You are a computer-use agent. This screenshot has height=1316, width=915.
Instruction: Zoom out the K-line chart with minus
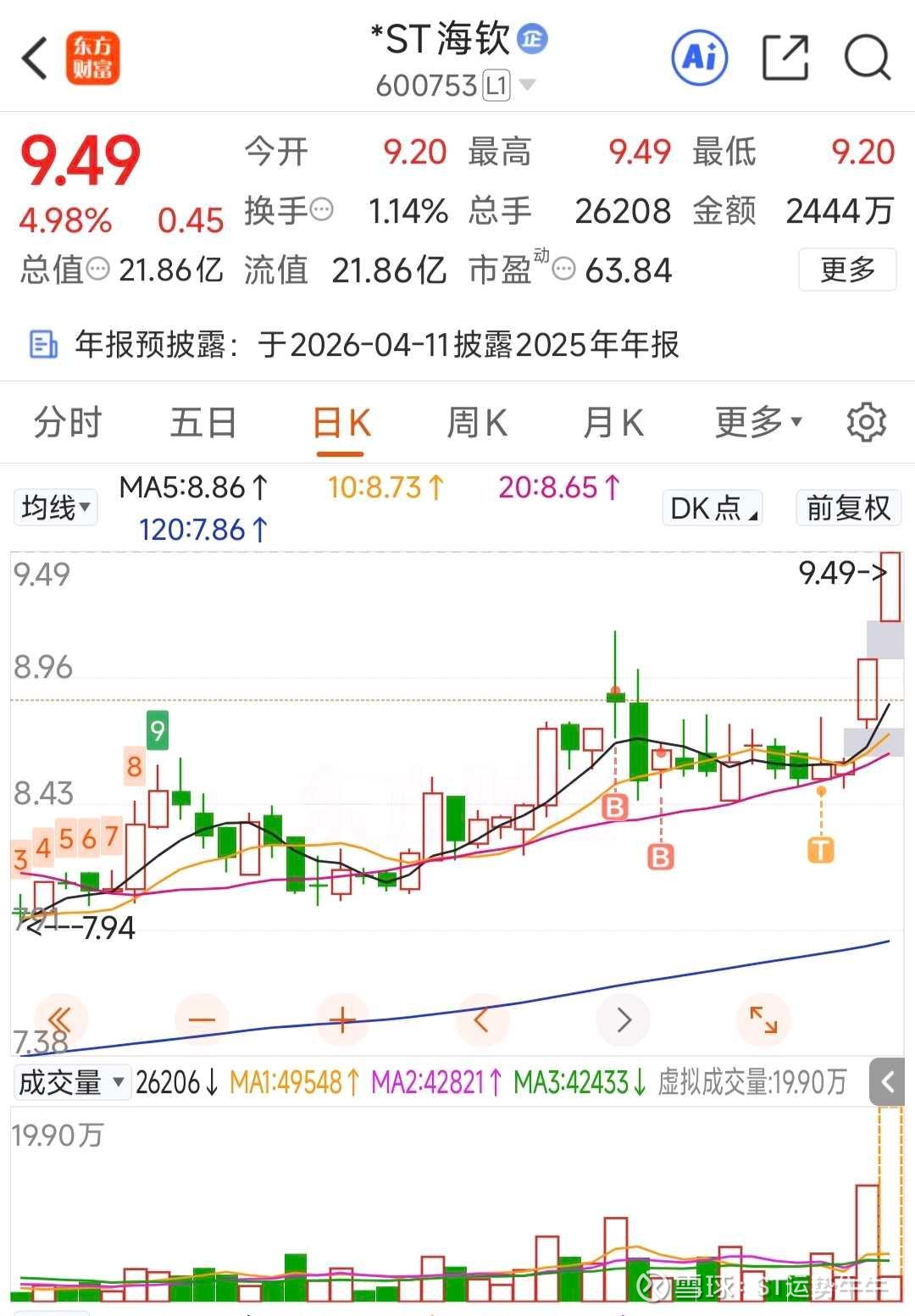click(x=202, y=1019)
